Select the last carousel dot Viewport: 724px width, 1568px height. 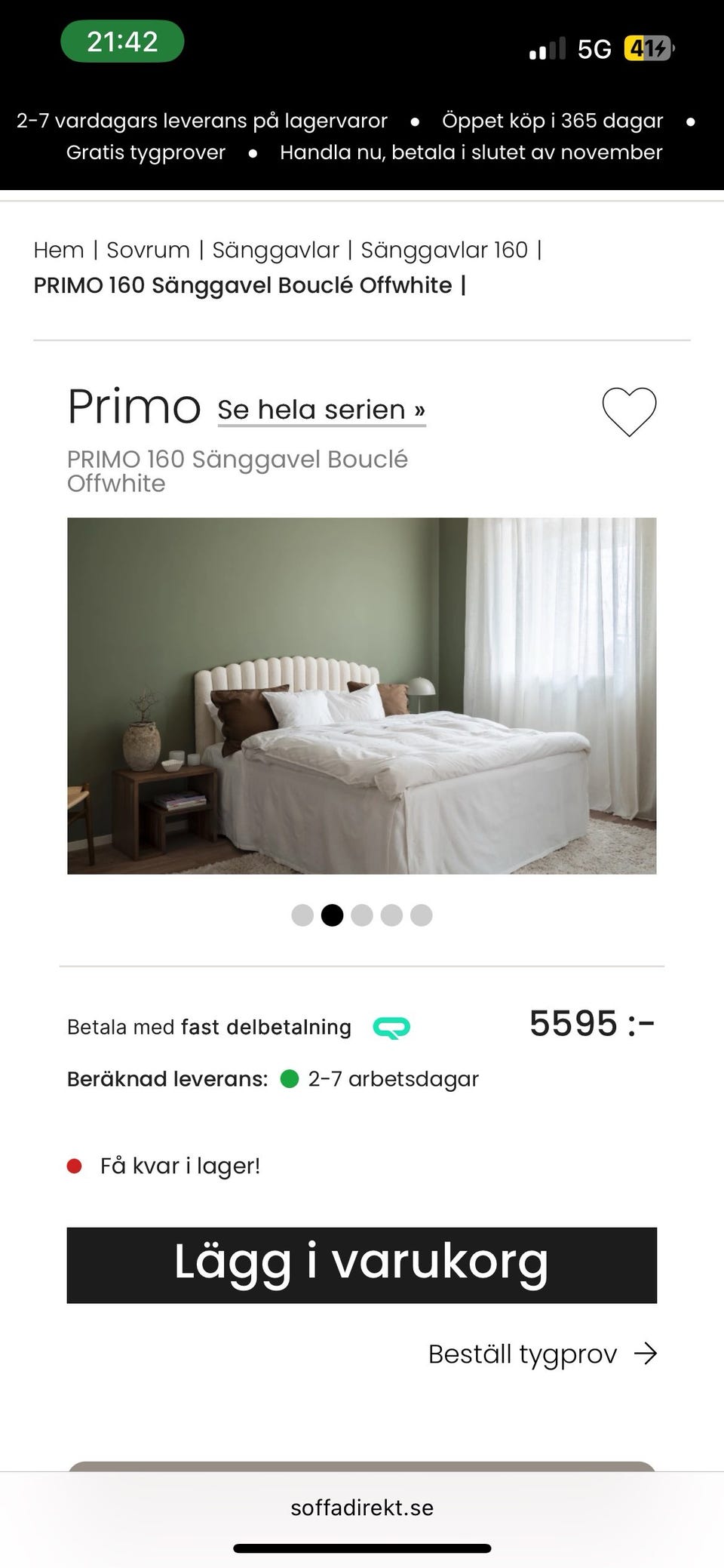(x=421, y=915)
